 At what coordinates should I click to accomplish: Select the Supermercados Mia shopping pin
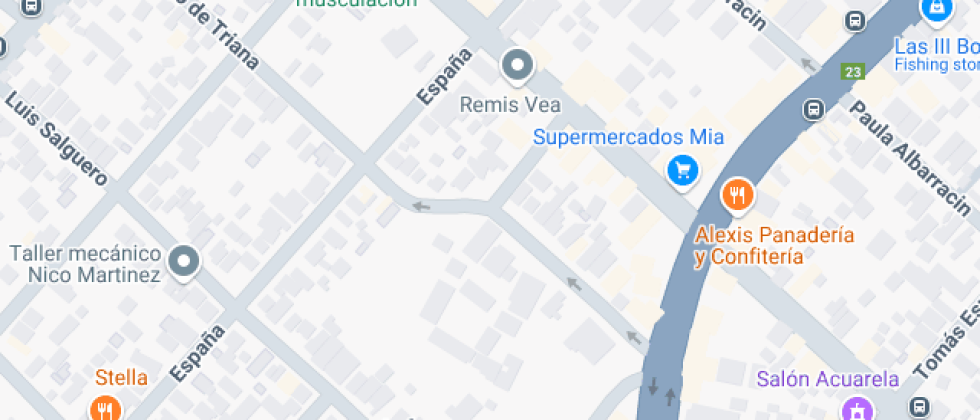click(682, 171)
